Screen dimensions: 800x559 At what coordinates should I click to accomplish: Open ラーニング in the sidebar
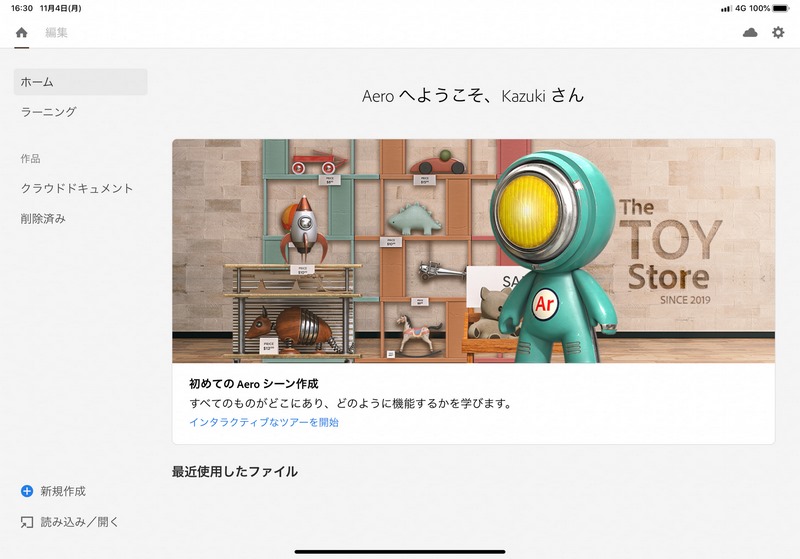click(49, 112)
